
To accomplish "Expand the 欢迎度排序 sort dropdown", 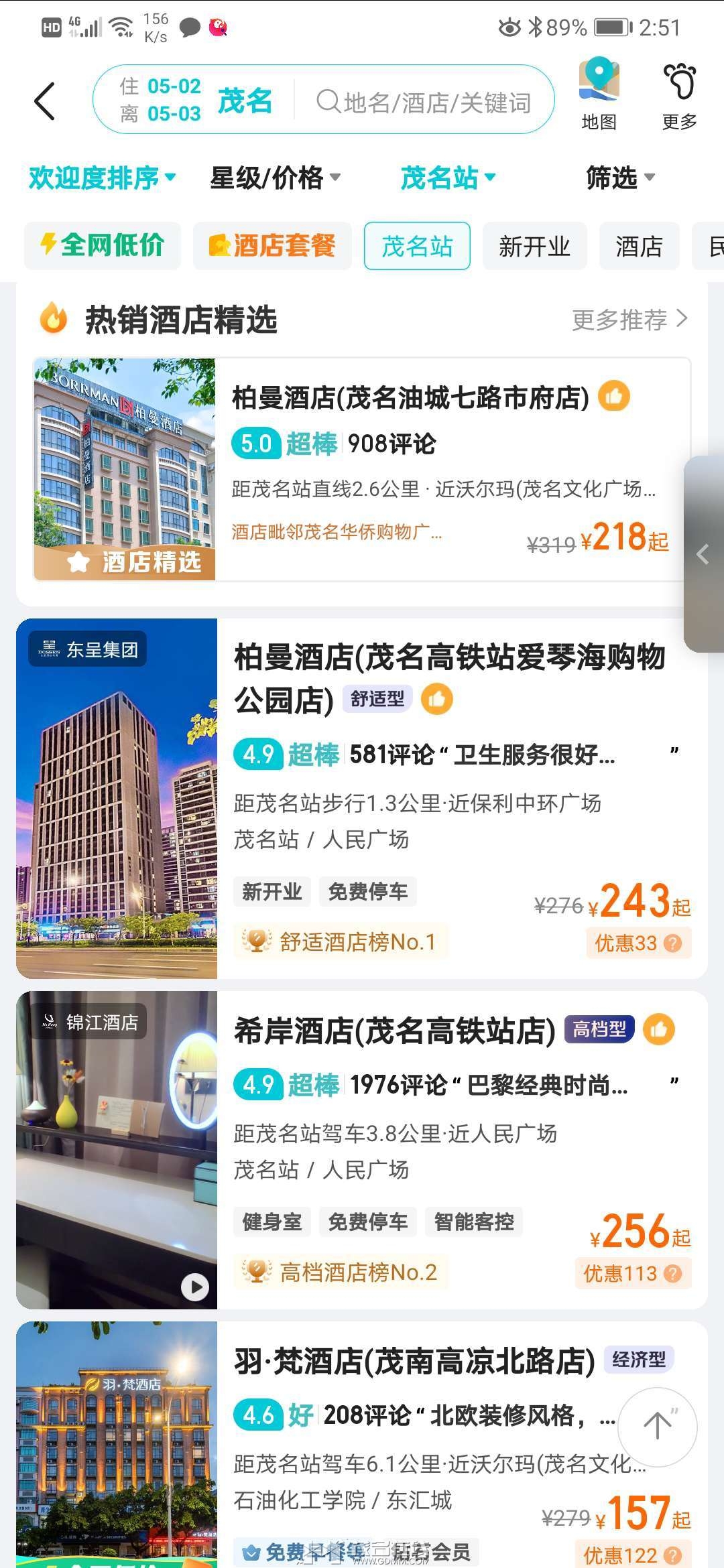I will [102, 178].
